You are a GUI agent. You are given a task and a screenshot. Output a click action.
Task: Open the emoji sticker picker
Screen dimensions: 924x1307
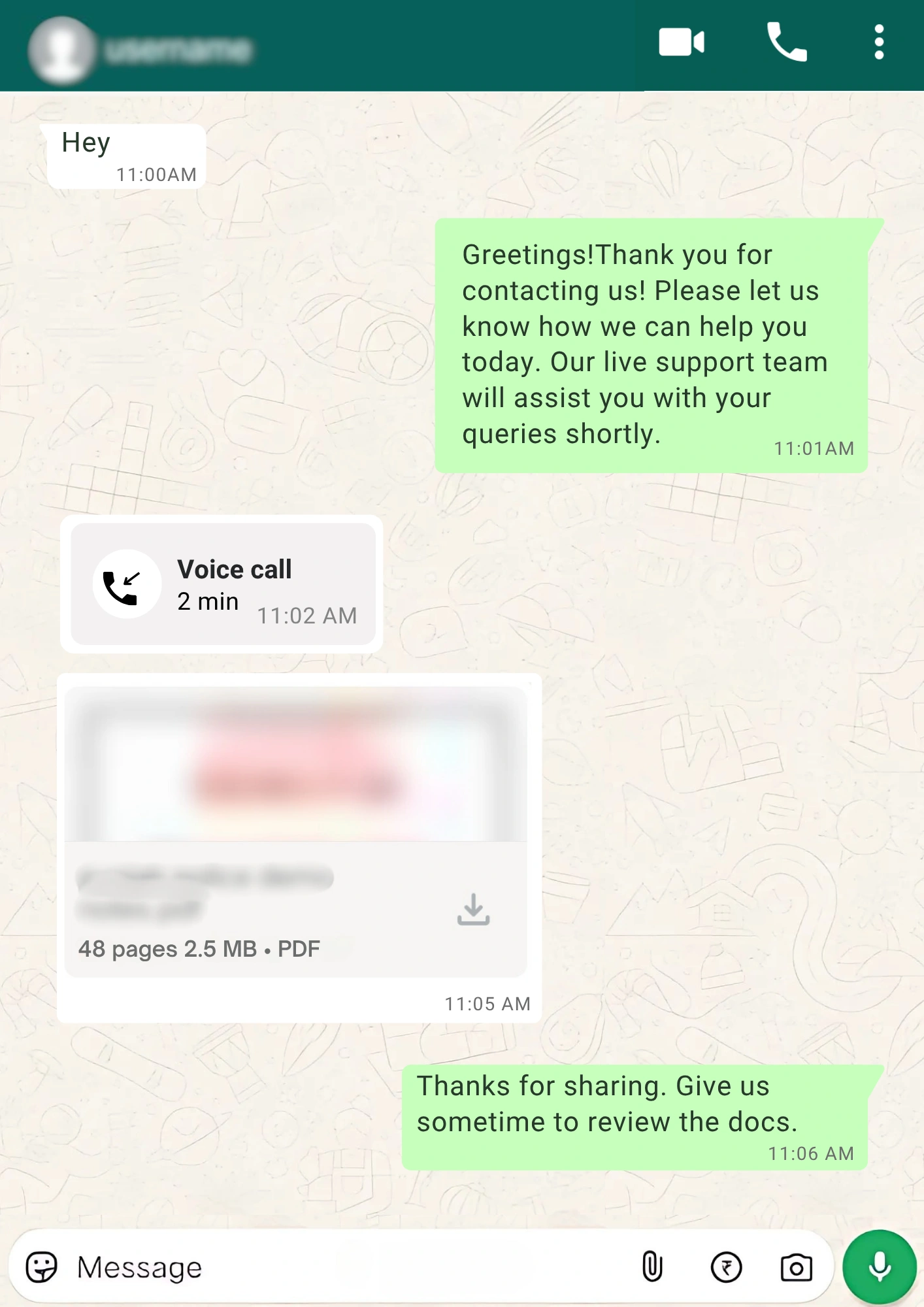click(42, 1267)
